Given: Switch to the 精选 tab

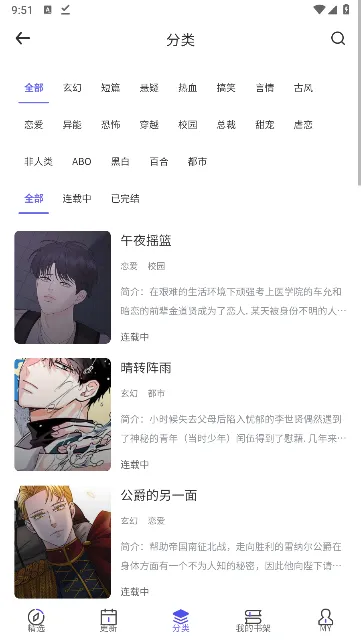Looking at the screenshot, I should click(x=36, y=620).
